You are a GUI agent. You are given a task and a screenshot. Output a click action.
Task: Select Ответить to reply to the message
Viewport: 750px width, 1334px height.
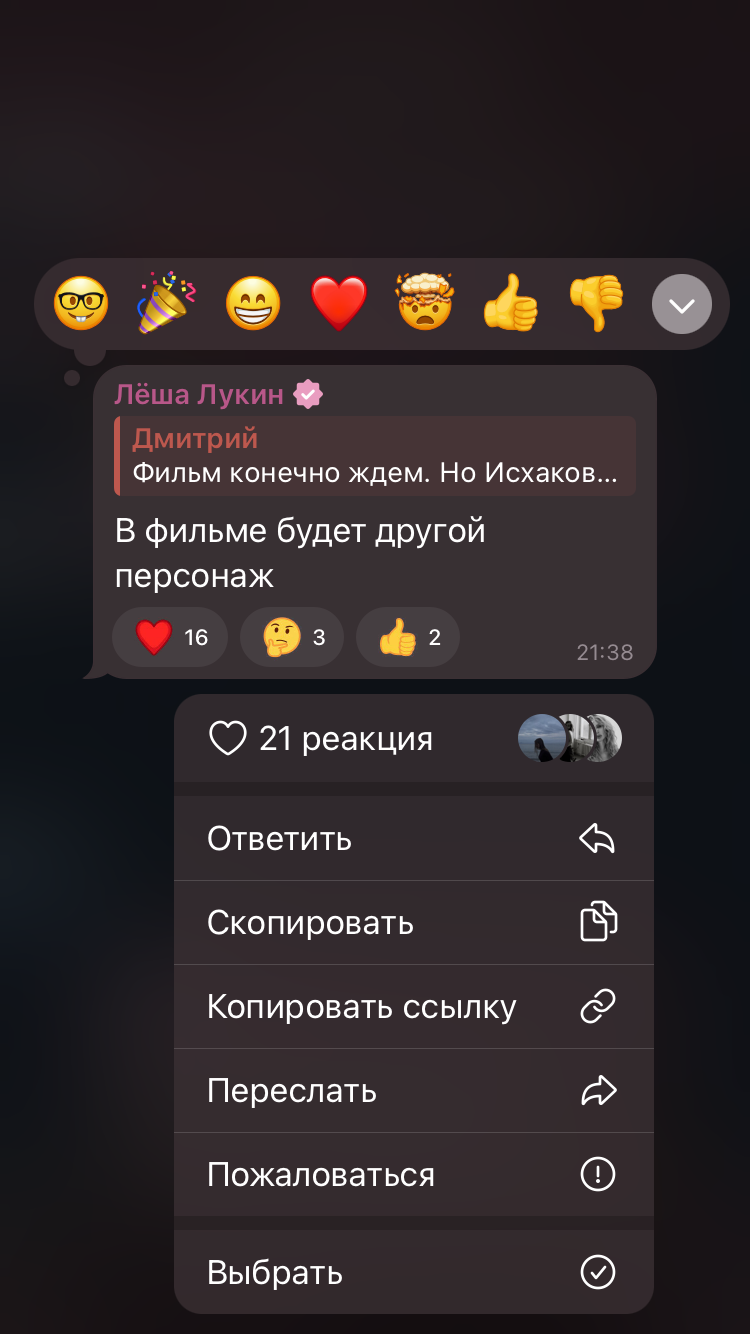click(x=414, y=839)
